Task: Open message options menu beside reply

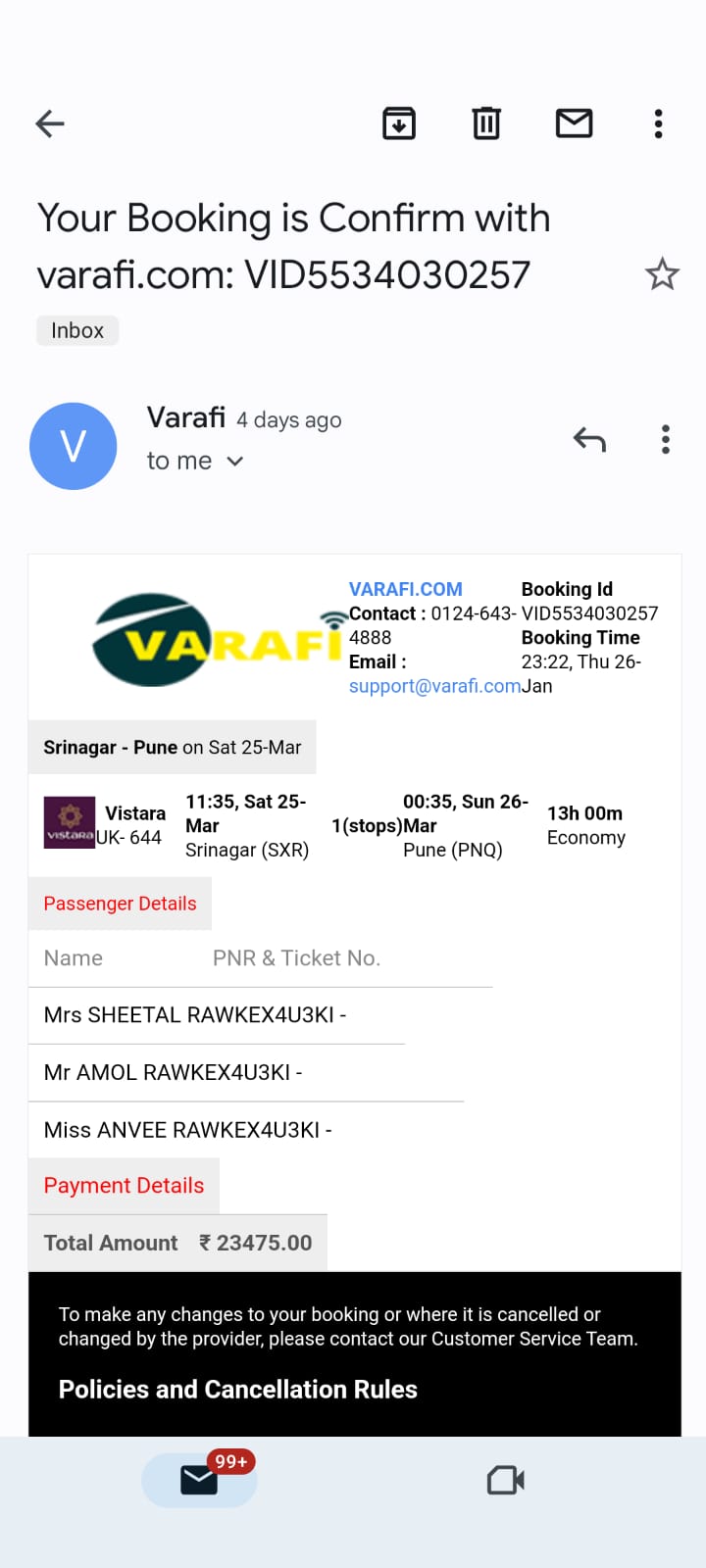Action: 665,440
